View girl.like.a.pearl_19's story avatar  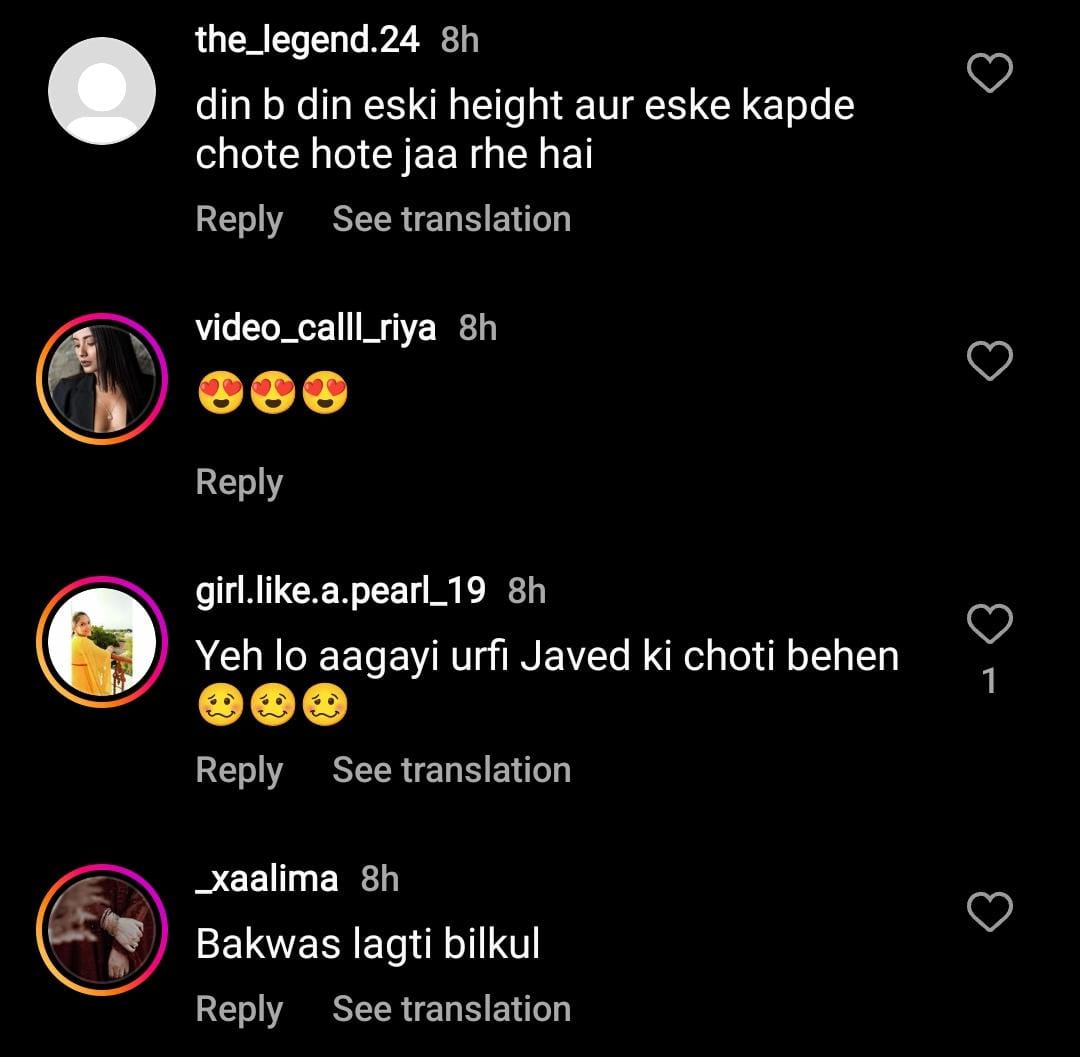[x=102, y=642]
